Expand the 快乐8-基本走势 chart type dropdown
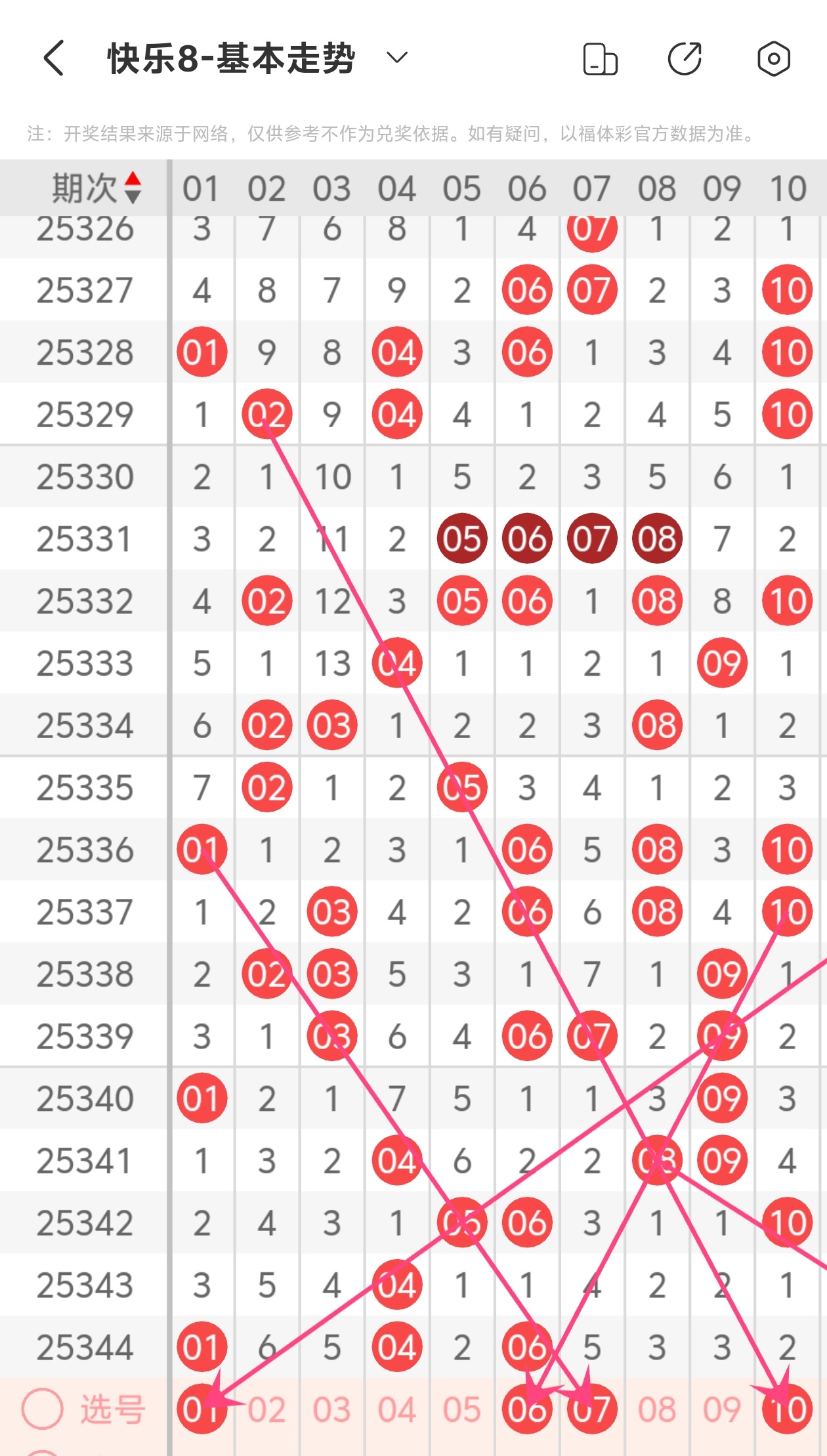The height and width of the screenshot is (1456, 827). 396,58
